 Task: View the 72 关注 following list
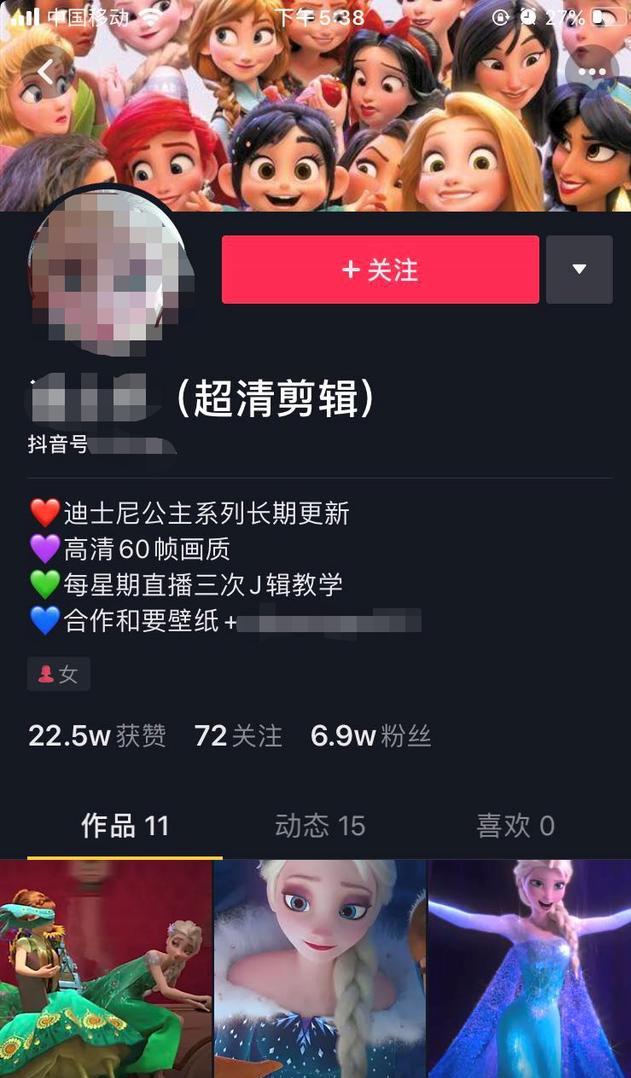(238, 737)
